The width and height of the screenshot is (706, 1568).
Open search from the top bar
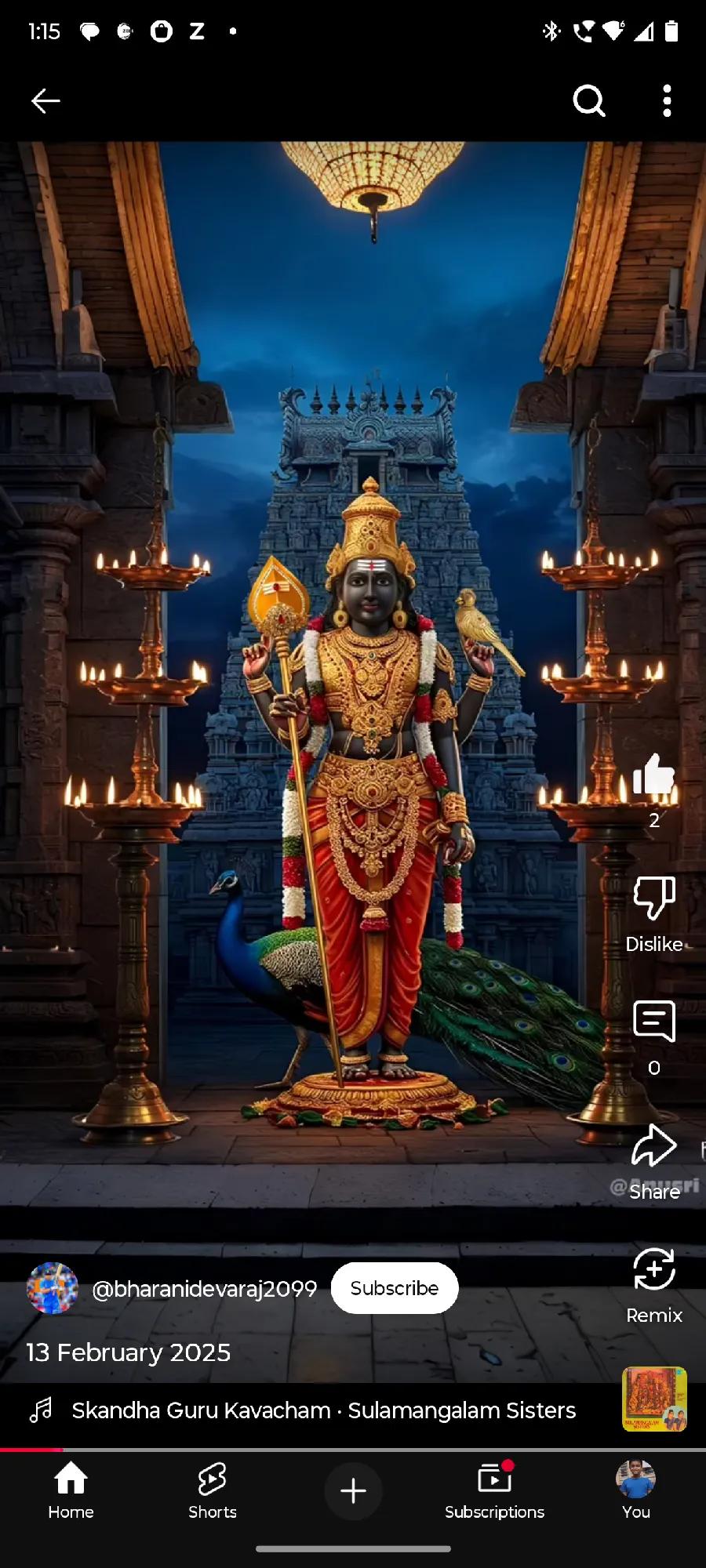pos(588,101)
